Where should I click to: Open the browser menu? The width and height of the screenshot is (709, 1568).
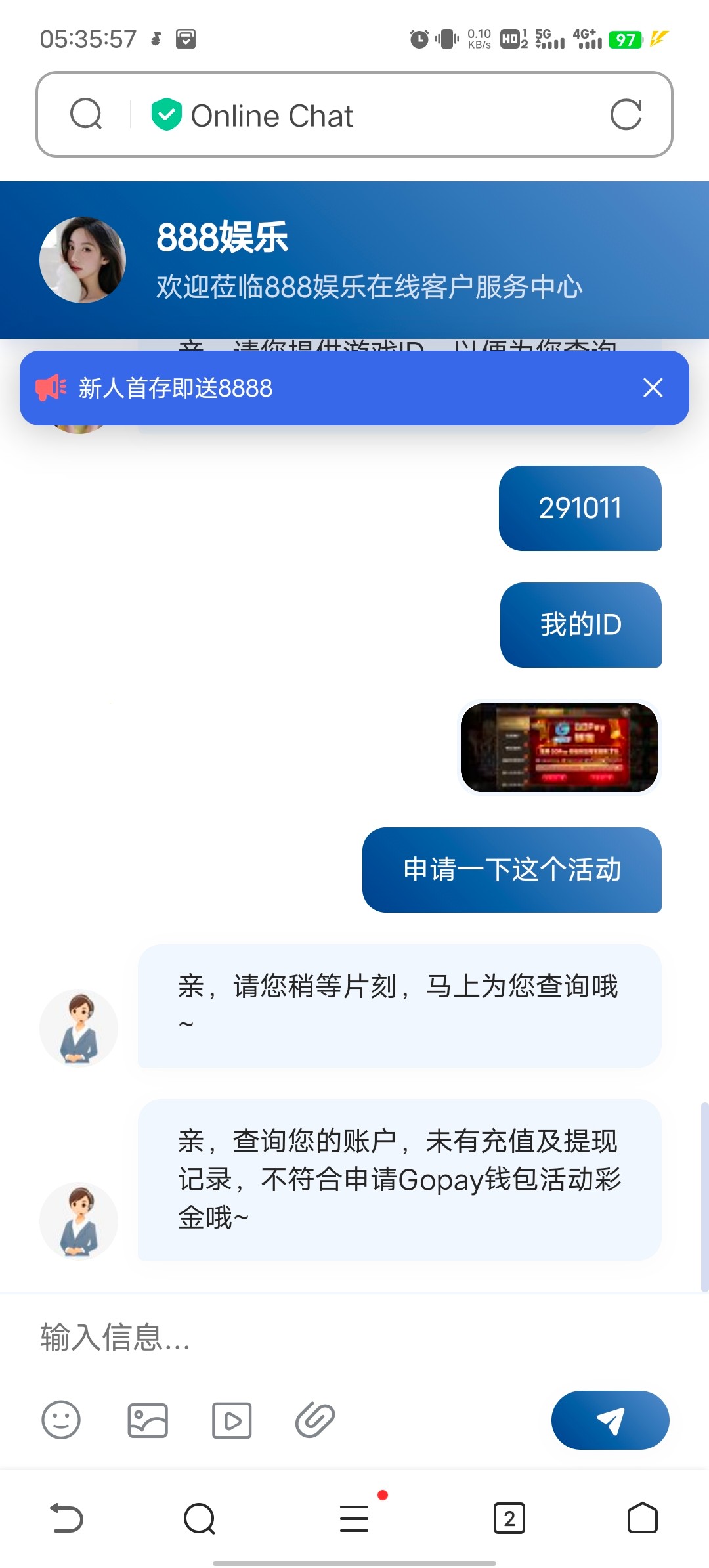pyautogui.click(x=354, y=1517)
